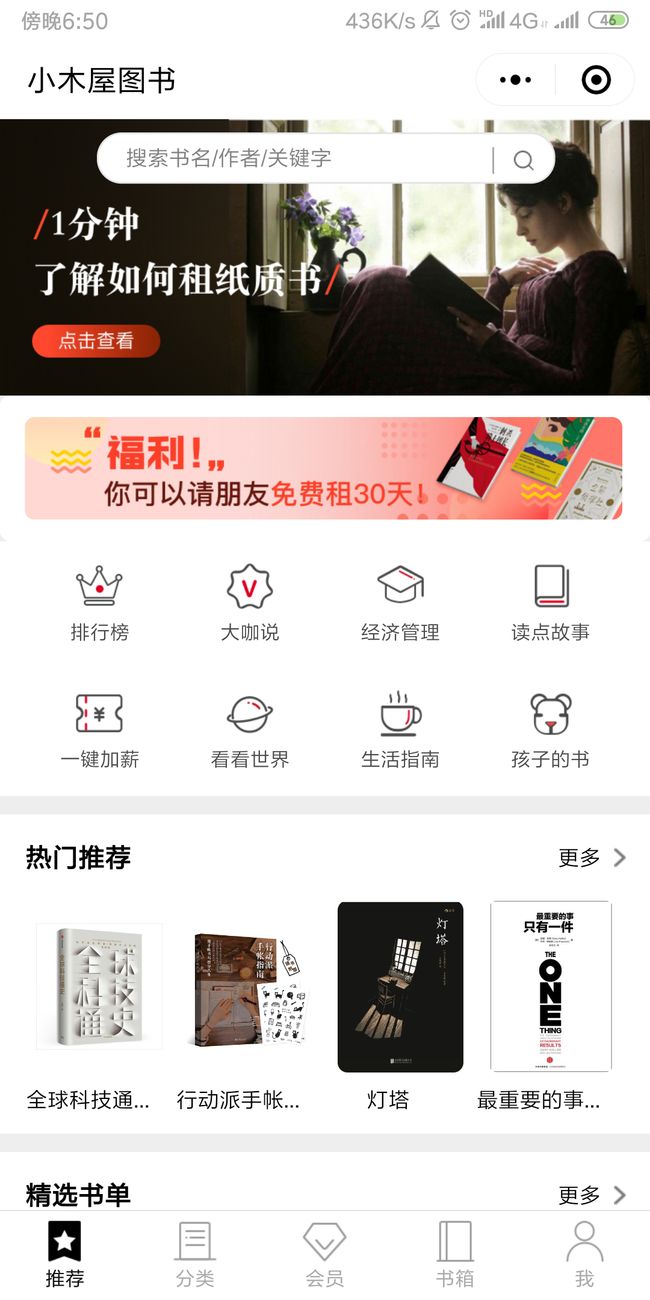Open the 大咖说 category
Screen dimensions: 650x1300
[x=250, y=603]
